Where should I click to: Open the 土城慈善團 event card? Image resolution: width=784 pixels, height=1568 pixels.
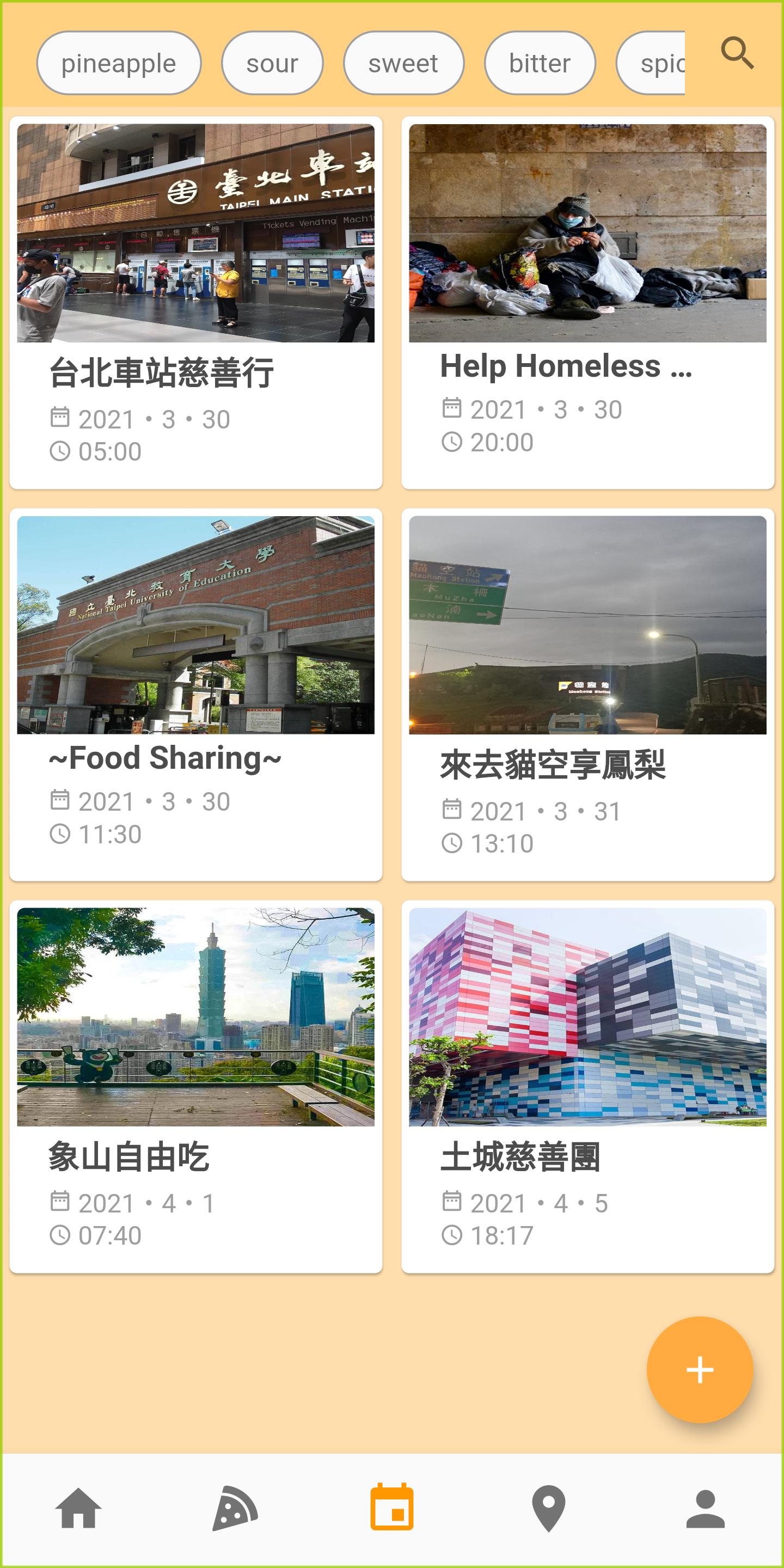tap(587, 1087)
